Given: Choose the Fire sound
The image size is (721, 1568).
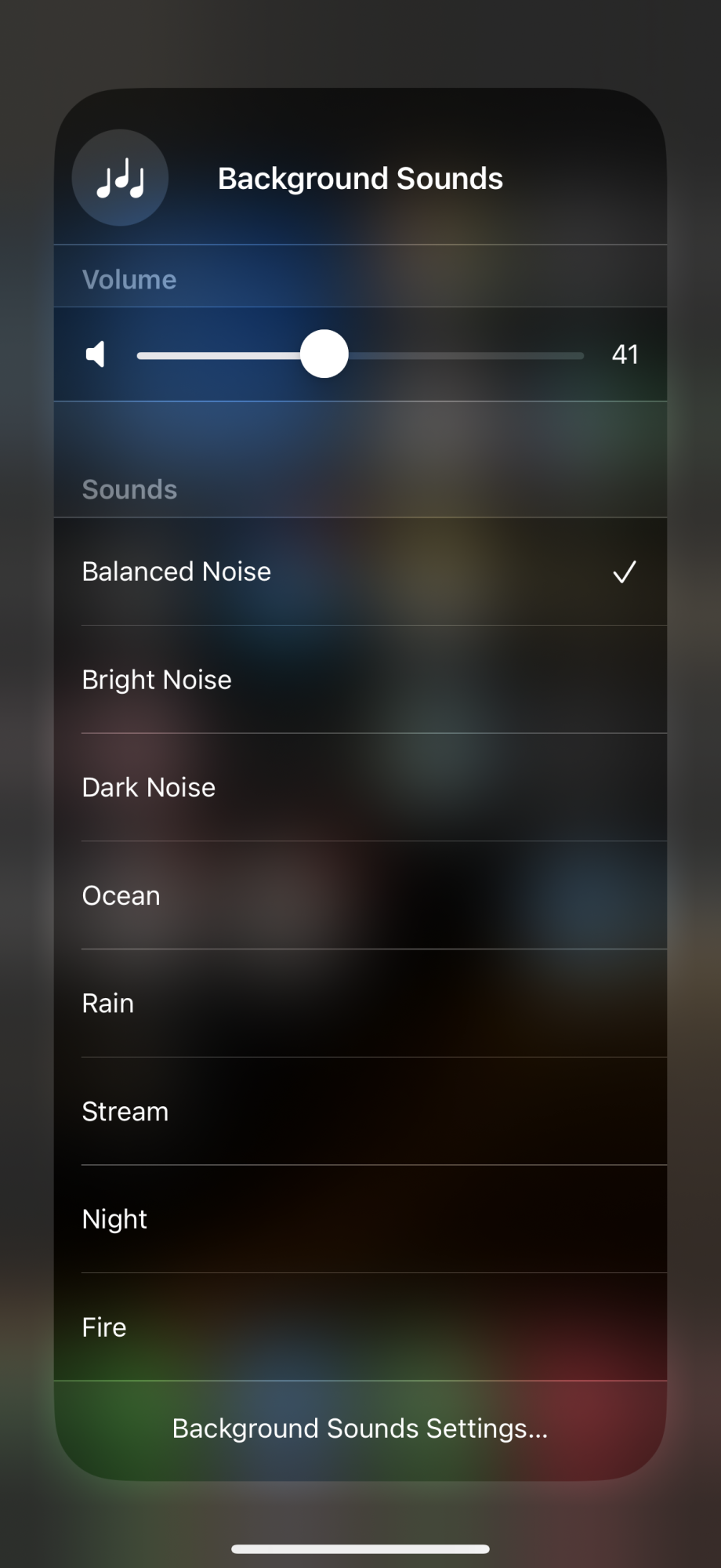Looking at the screenshot, I should click(360, 1327).
